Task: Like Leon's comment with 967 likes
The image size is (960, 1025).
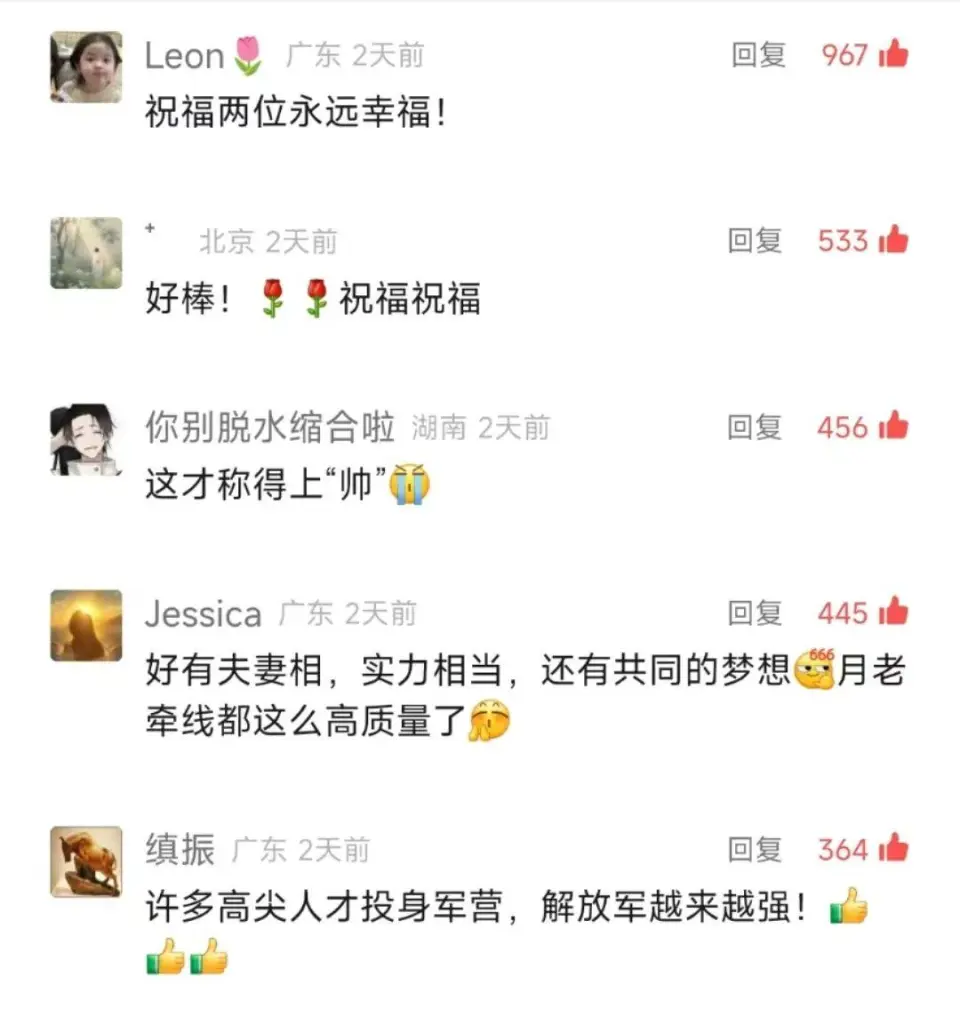Action: 893,55
